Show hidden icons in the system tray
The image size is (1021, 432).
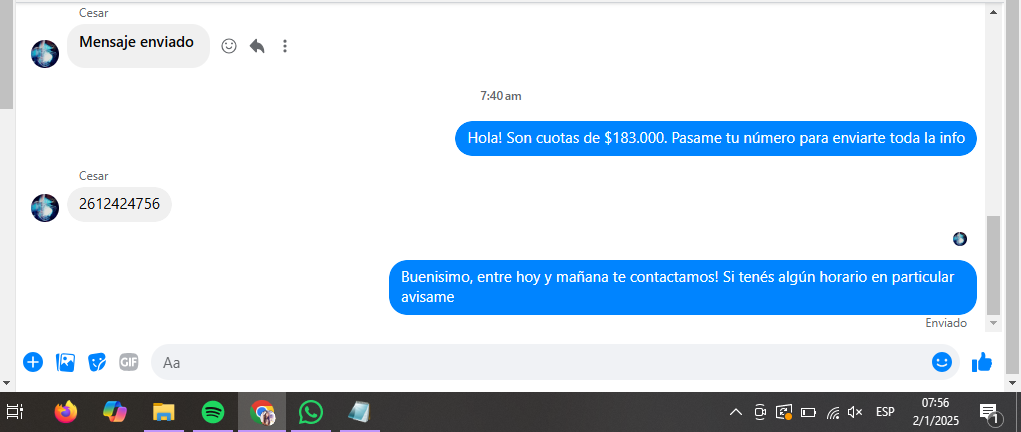coord(736,412)
